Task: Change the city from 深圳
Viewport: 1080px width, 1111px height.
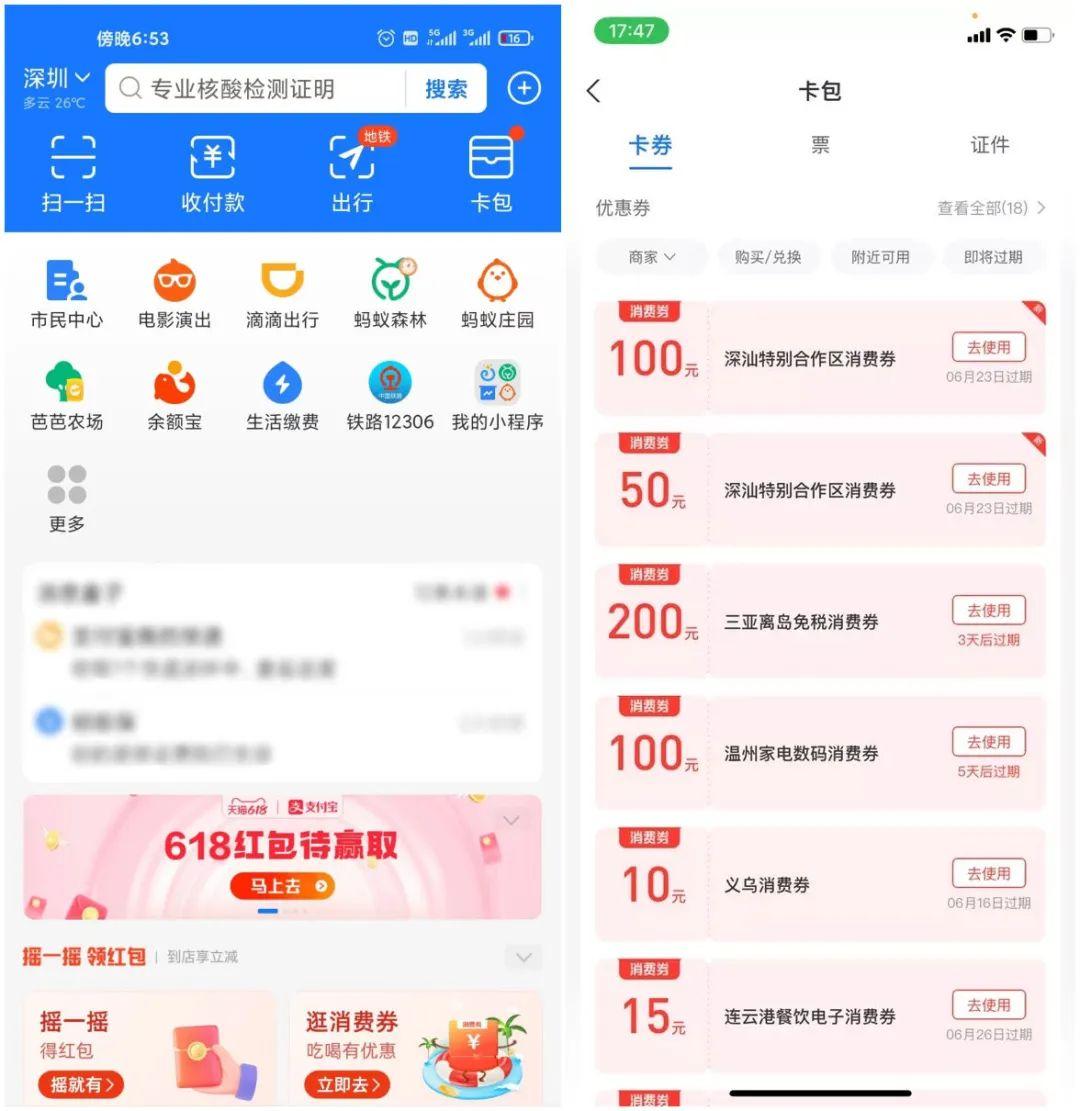Action: [x=57, y=78]
